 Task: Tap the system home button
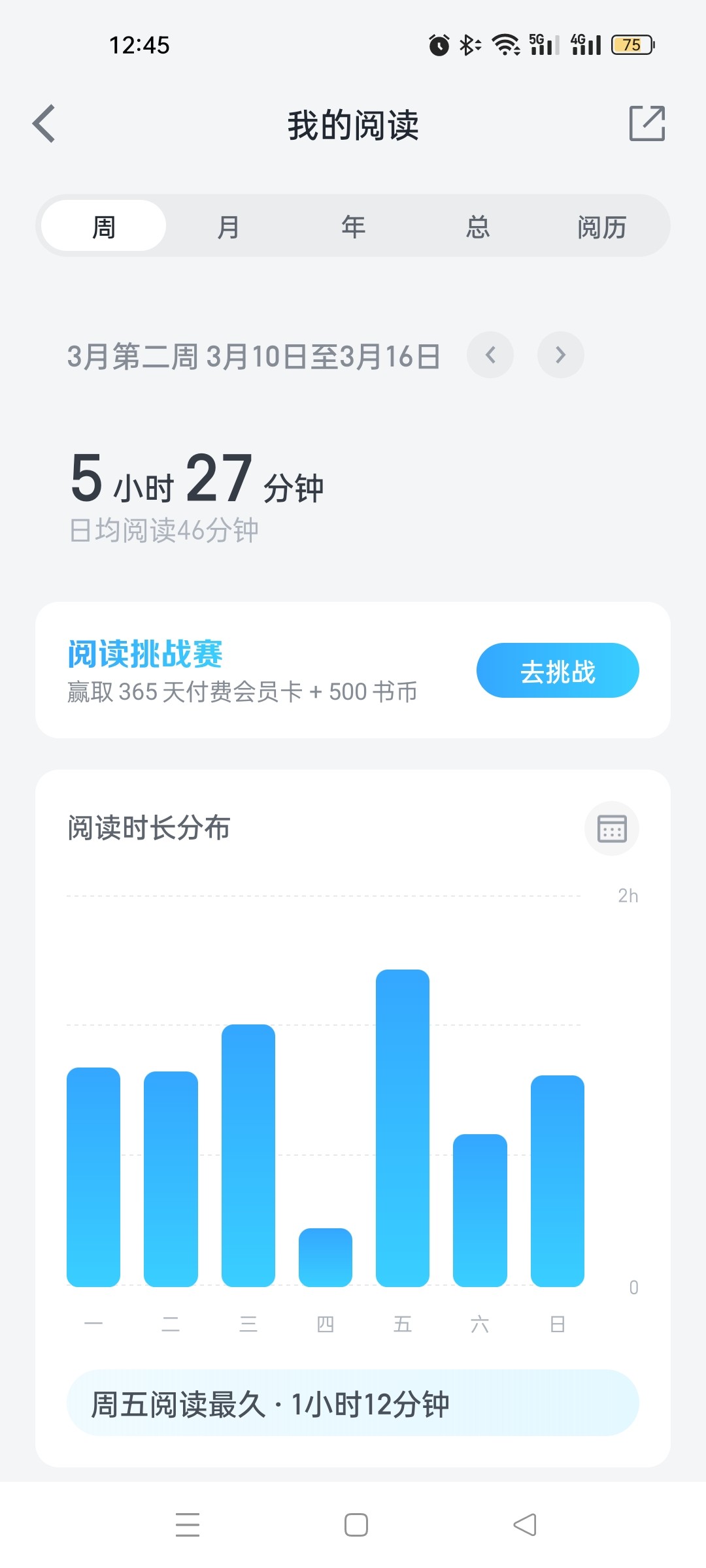point(356,1525)
